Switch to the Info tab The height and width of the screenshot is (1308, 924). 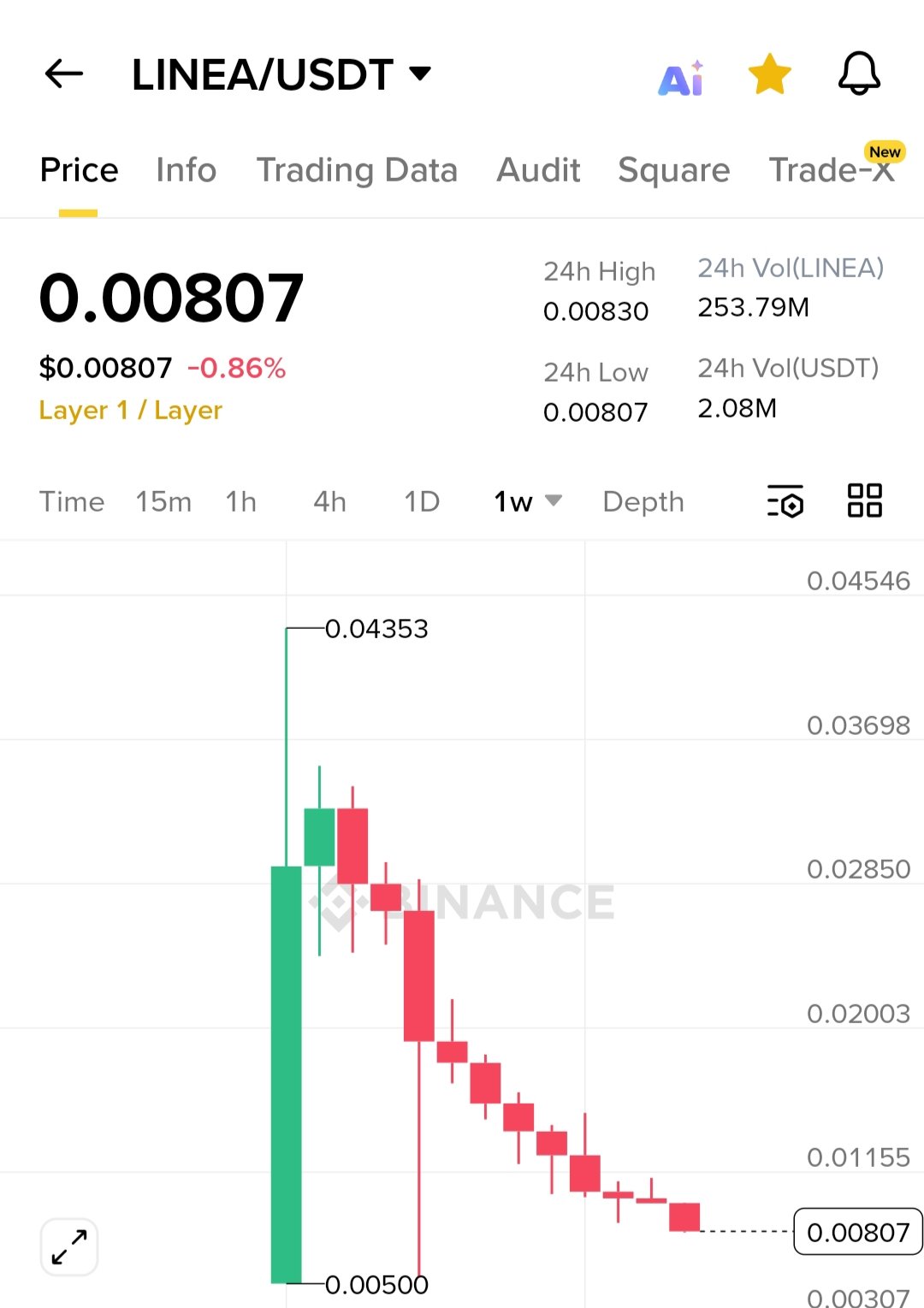coord(186,170)
